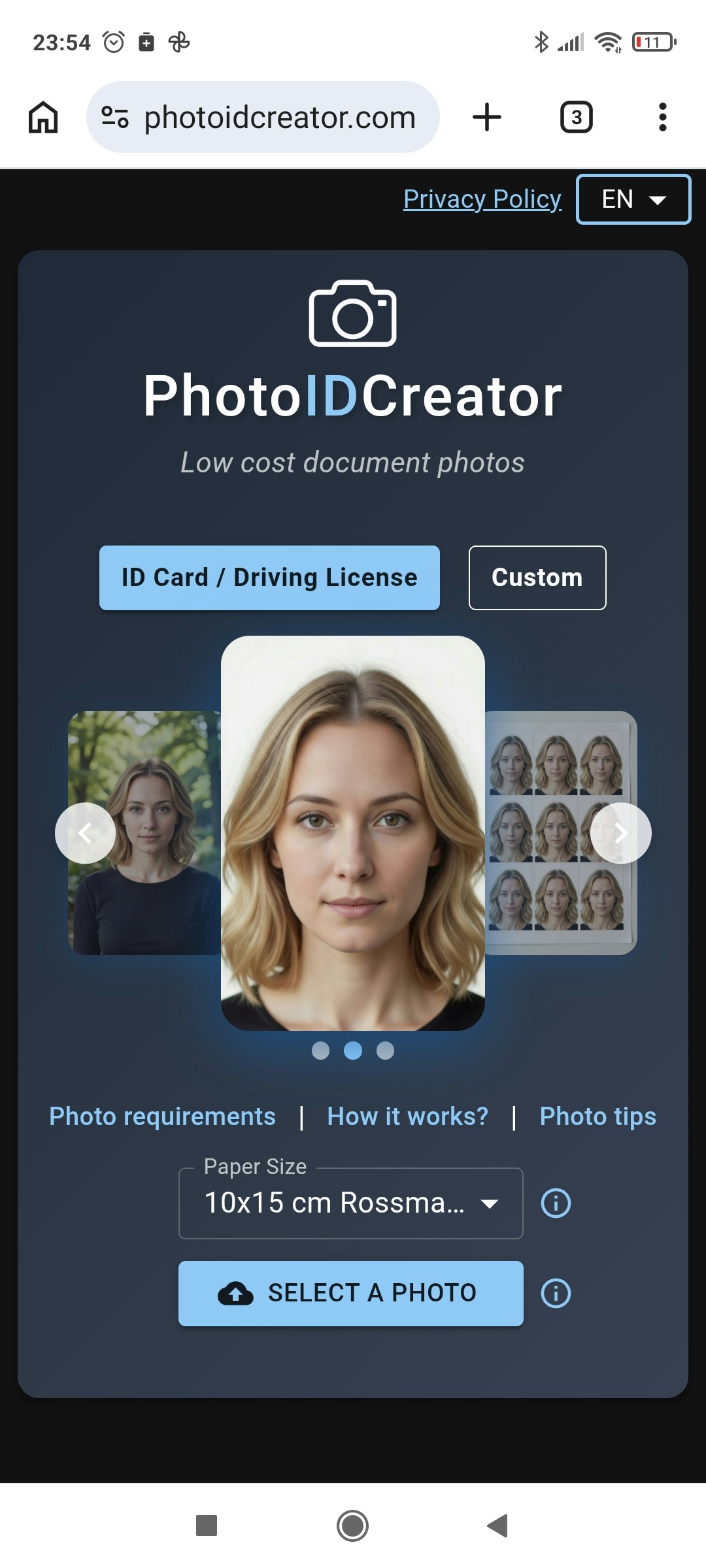The height and width of the screenshot is (1568, 706).
Task: Switch to the Custom photo option
Action: (x=537, y=578)
